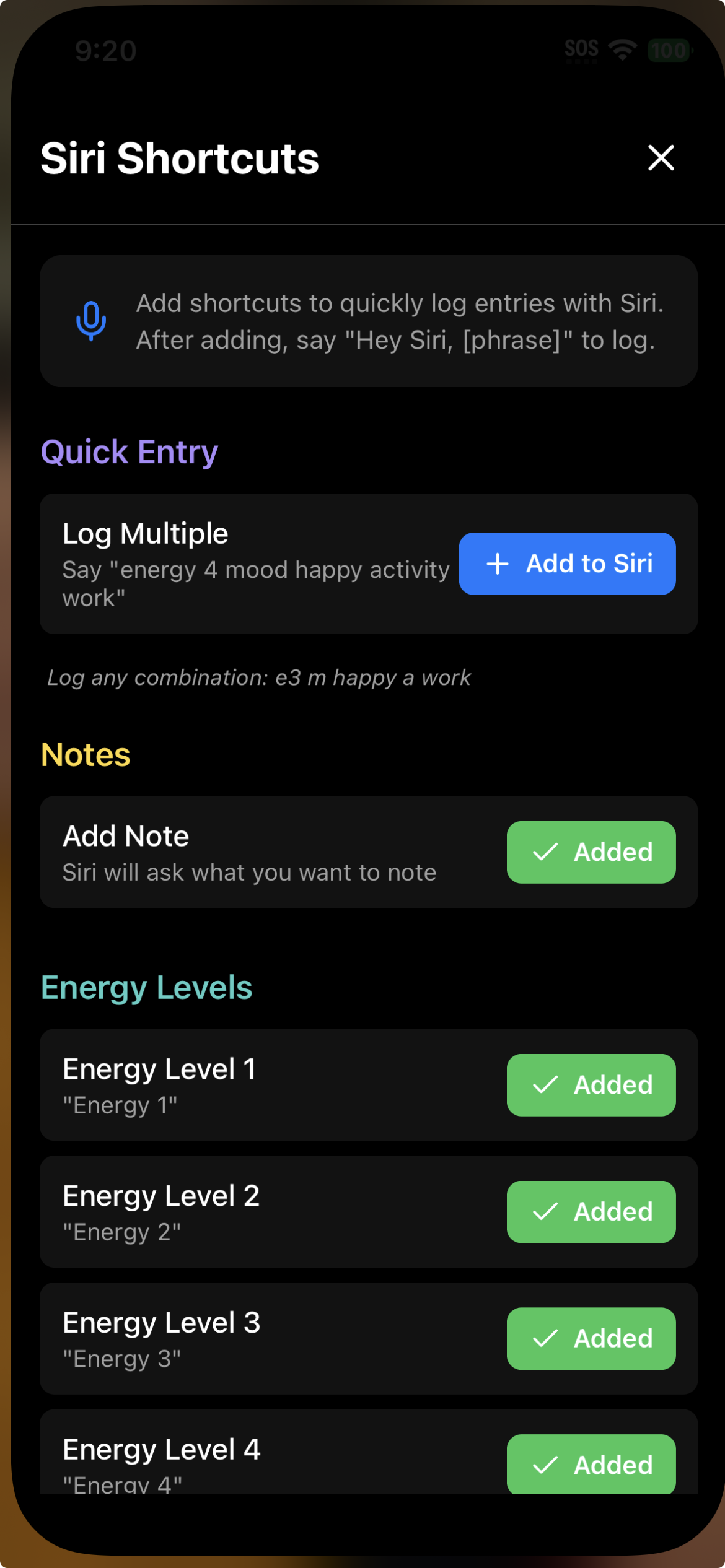
Task: Click the plus icon on Add to Siri button
Action: tap(498, 564)
